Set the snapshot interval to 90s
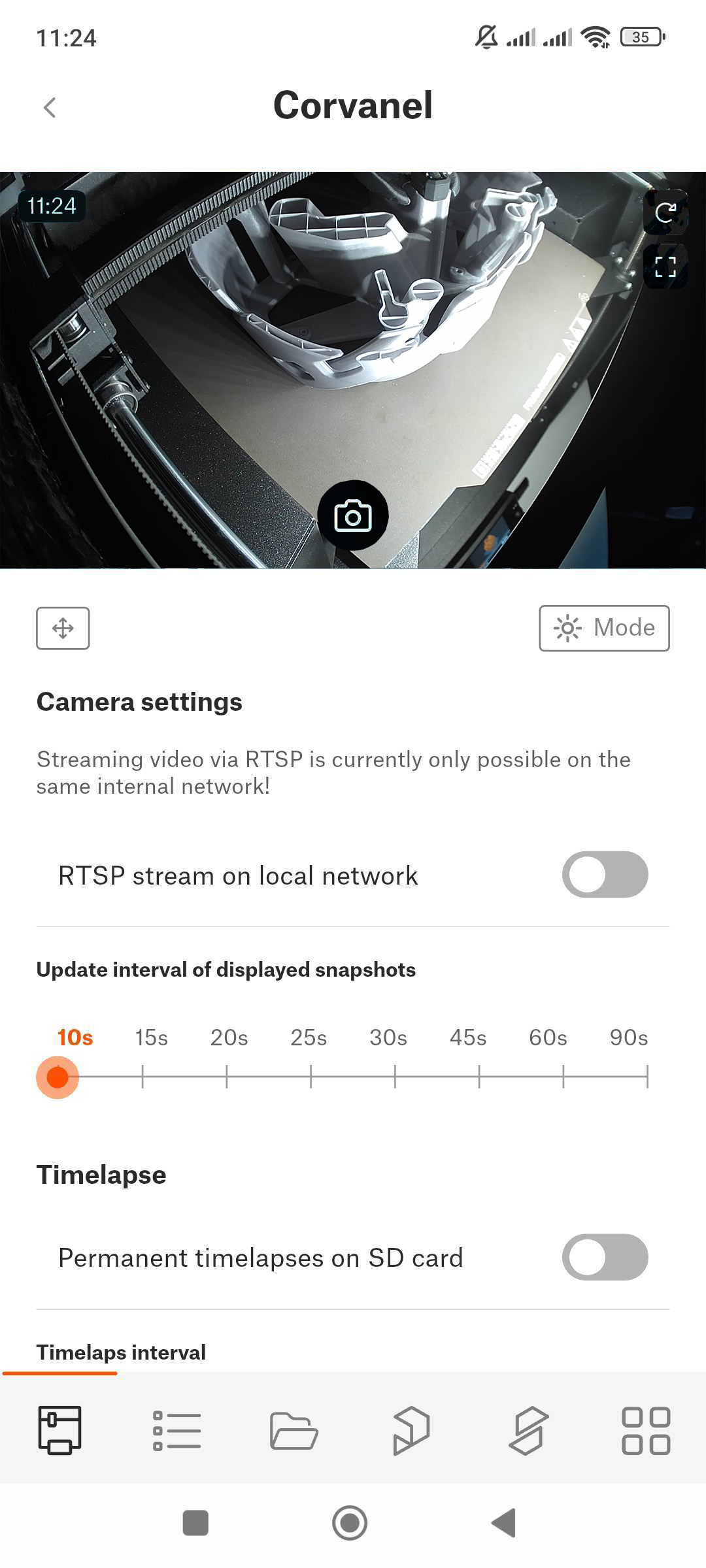 (x=647, y=1076)
